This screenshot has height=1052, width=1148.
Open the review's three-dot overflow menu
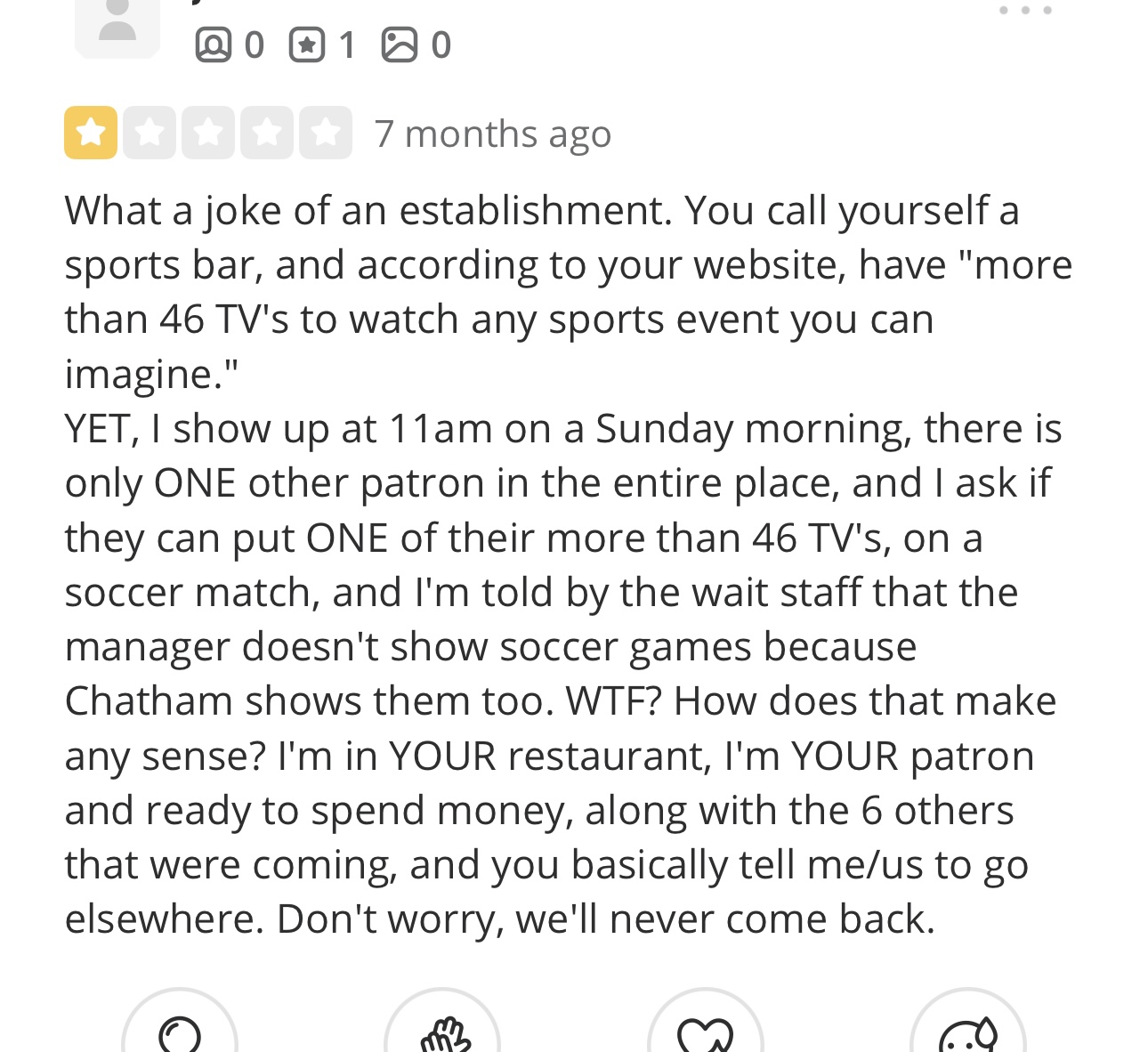[x=1025, y=11]
